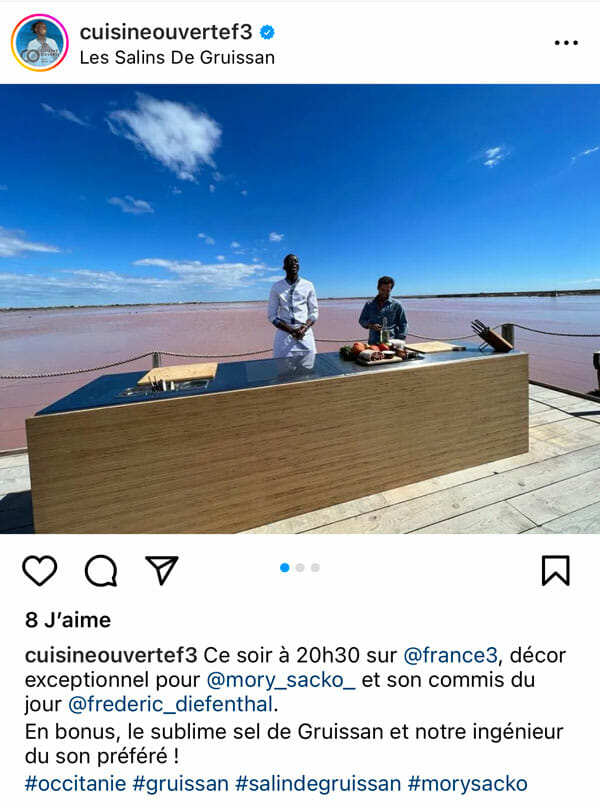Open the #salindegruissan hashtag
The height and width of the screenshot is (808, 600).
(x=317, y=783)
